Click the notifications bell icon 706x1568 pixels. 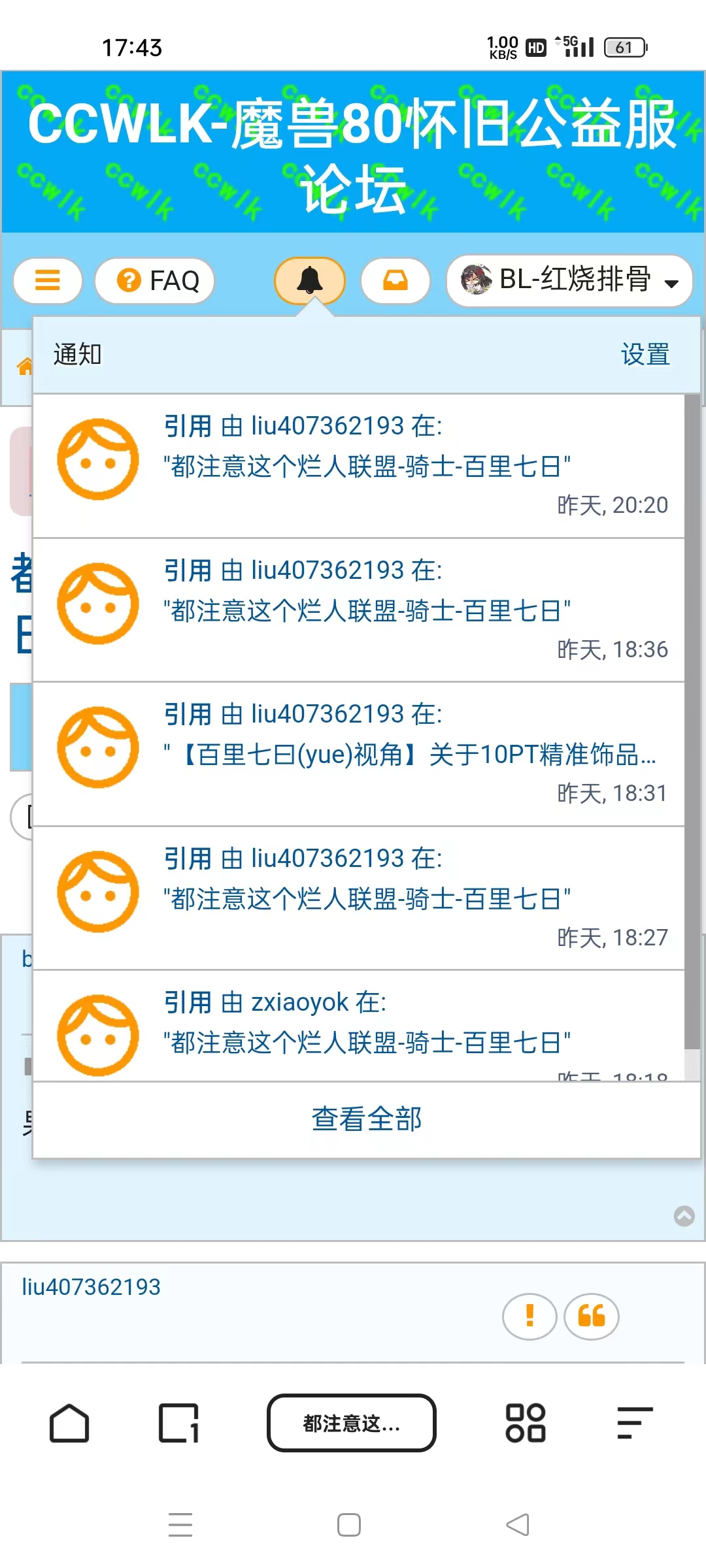309,280
